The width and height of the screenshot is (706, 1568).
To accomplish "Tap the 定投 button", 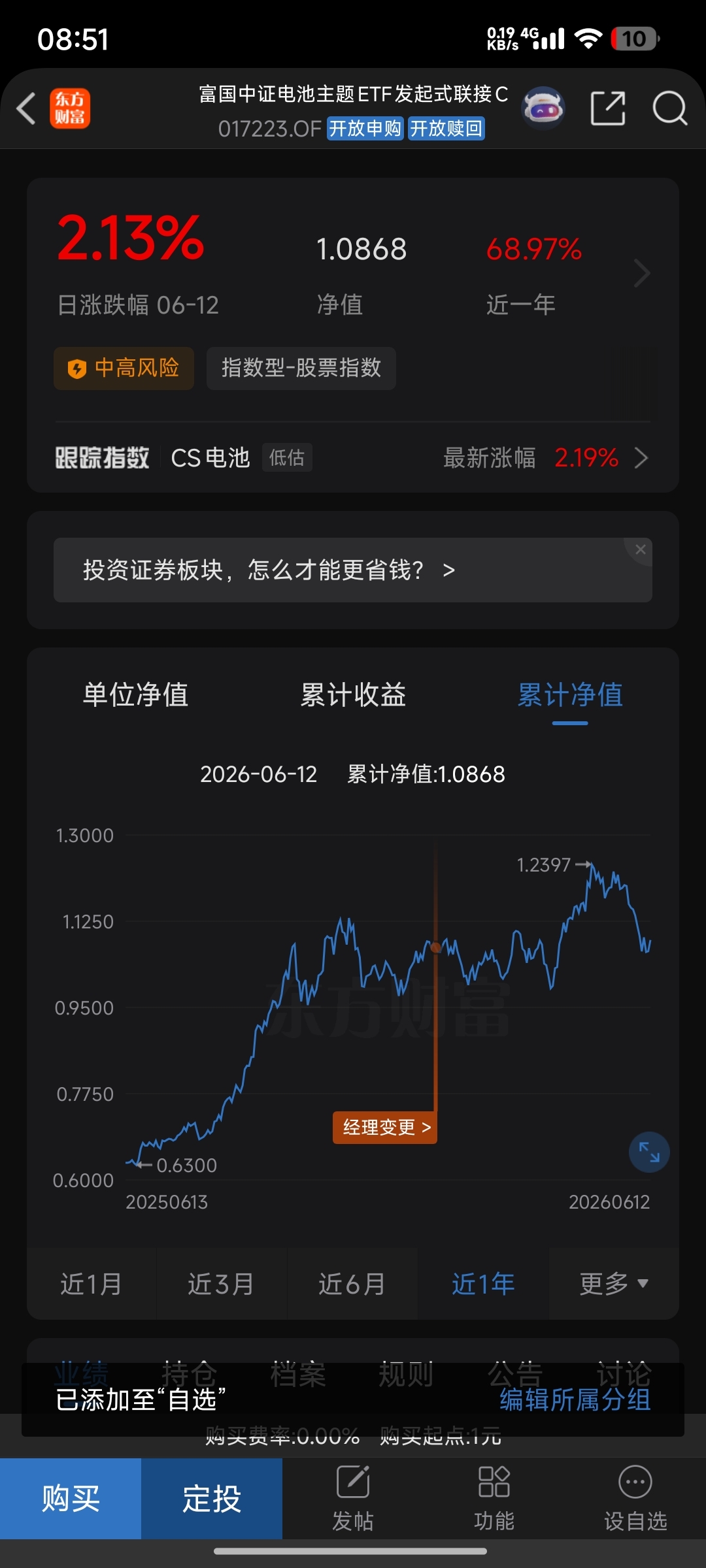I will [212, 1498].
